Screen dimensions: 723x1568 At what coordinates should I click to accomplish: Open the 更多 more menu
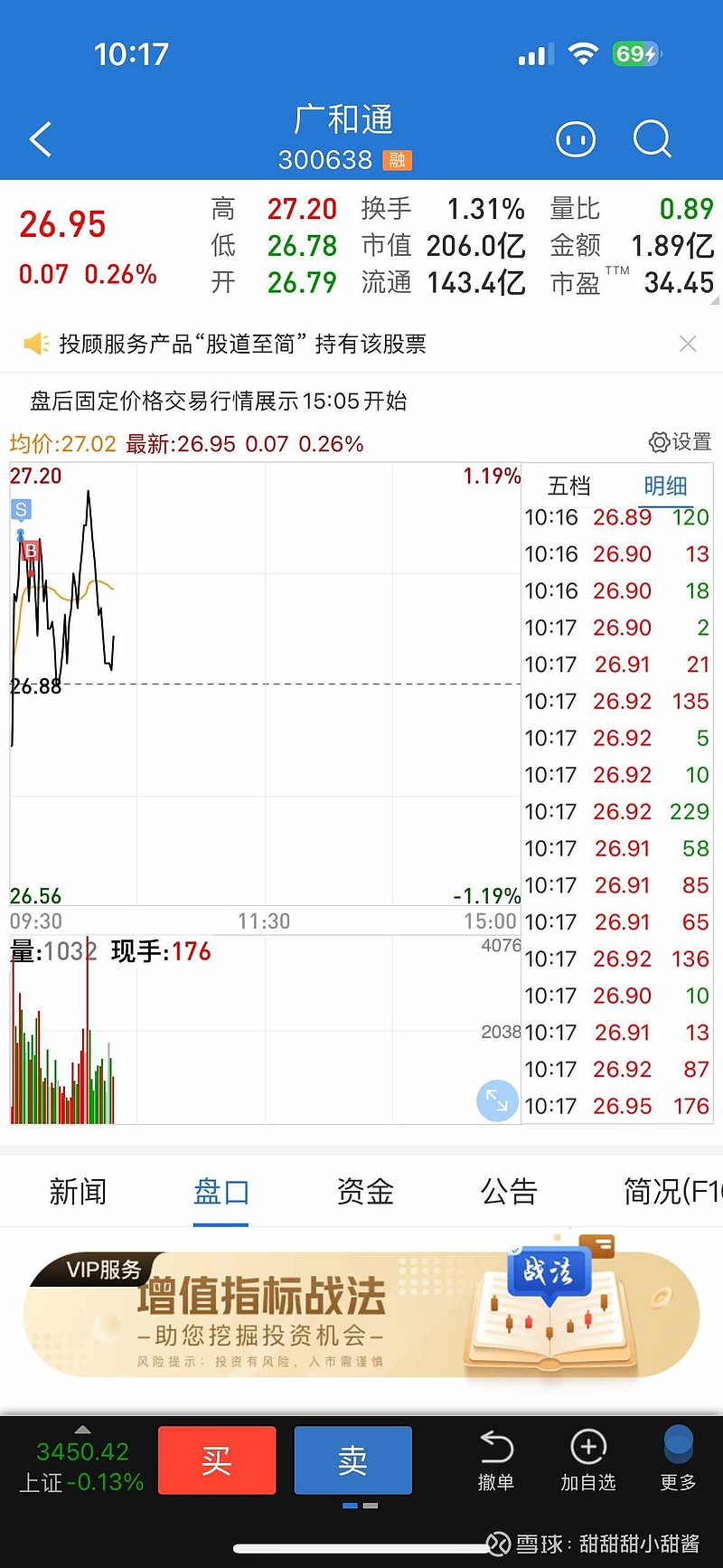(x=678, y=1460)
